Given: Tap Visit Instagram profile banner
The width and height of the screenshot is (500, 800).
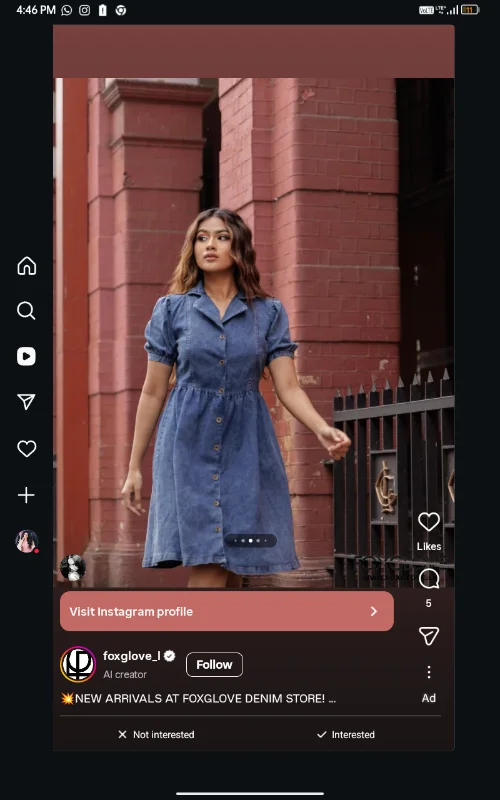Looking at the screenshot, I should [227, 611].
